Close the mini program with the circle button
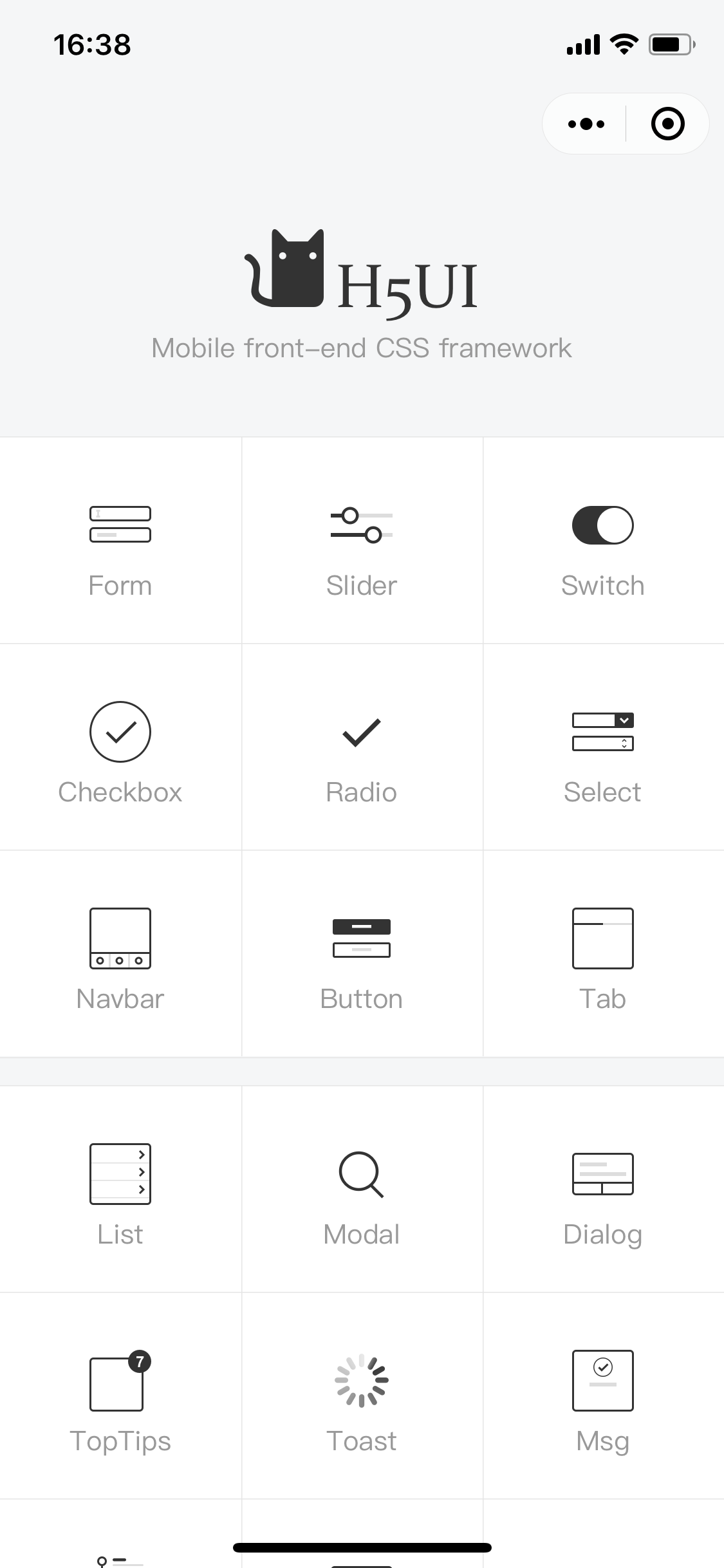Image resolution: width=724 pixels, height=1568 pixels. pos(667,124)
